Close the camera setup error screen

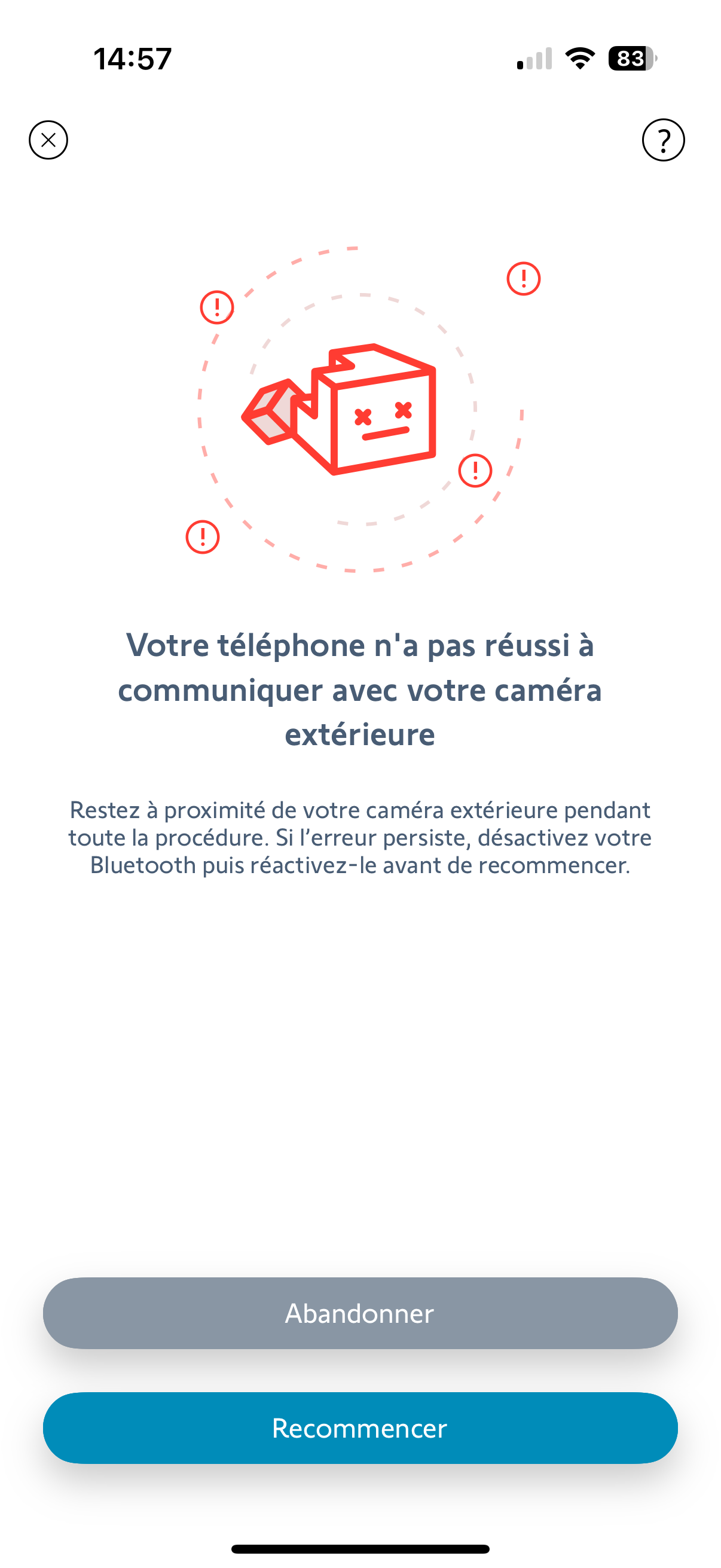[48, 140]
